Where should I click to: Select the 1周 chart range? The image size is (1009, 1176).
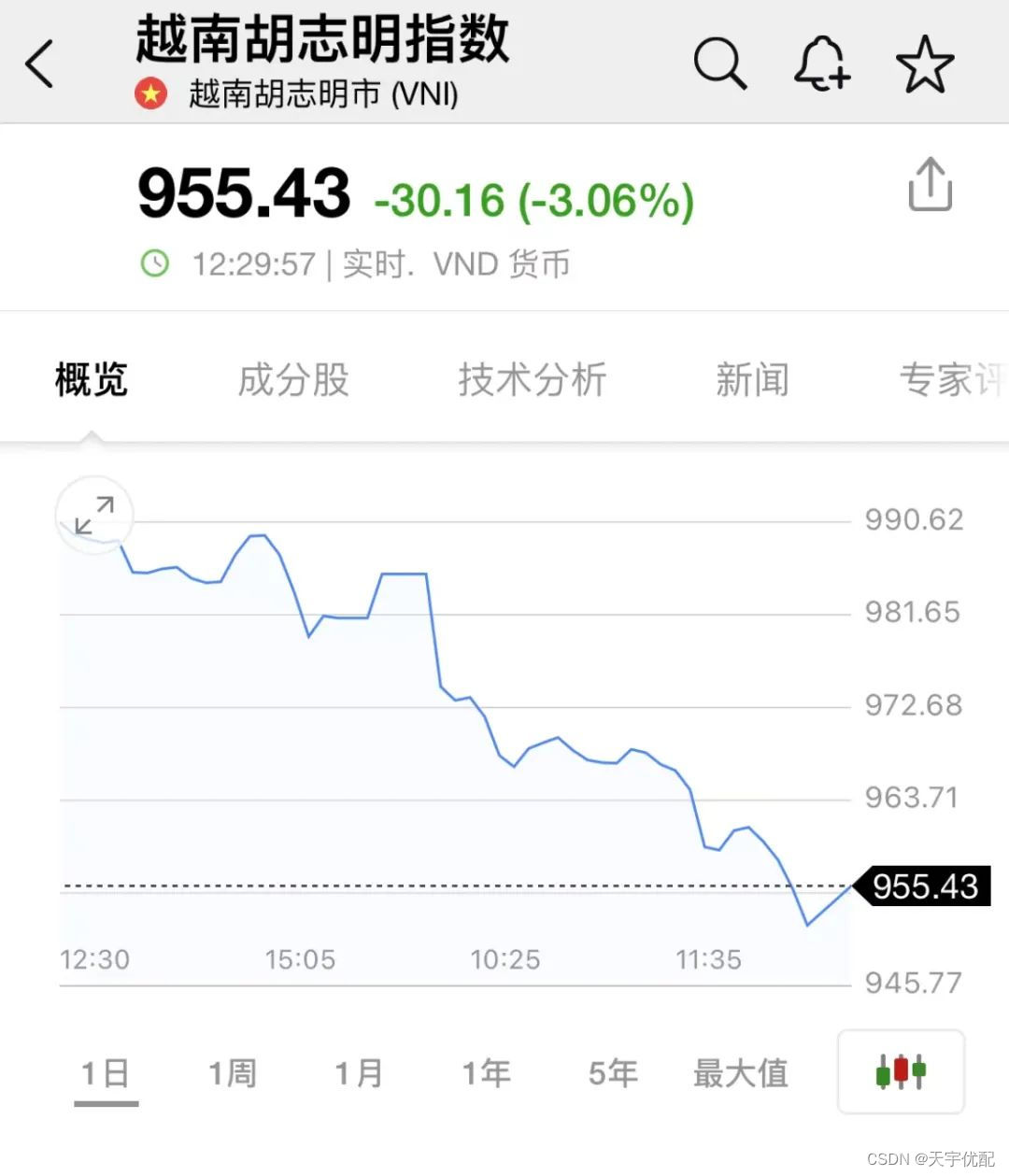coord(232,1073)
